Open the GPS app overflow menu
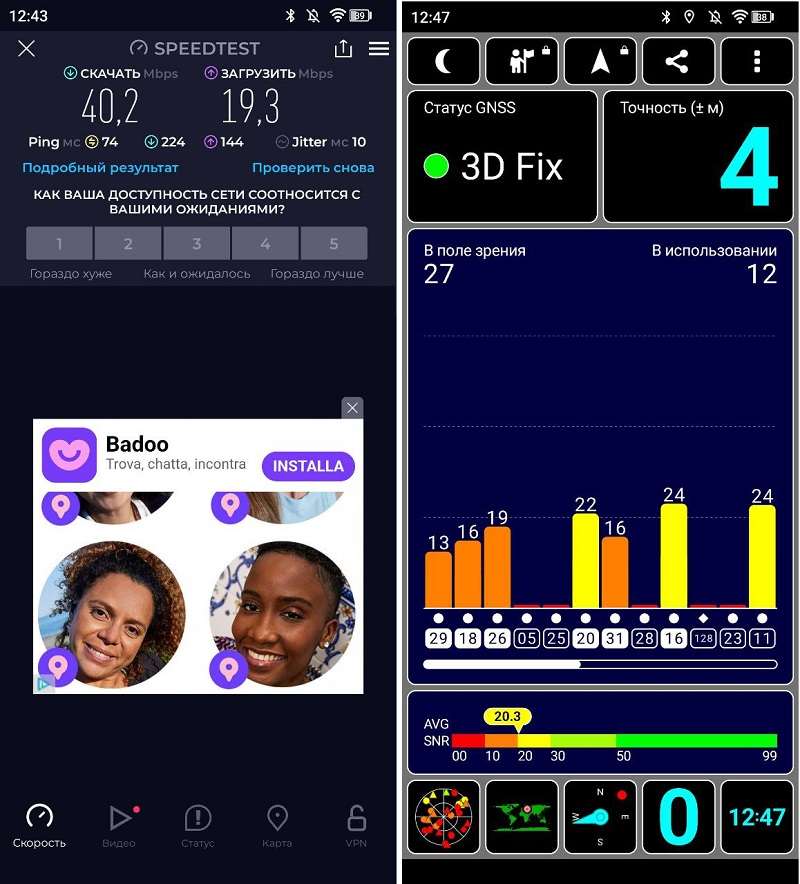 click(756, 61)
